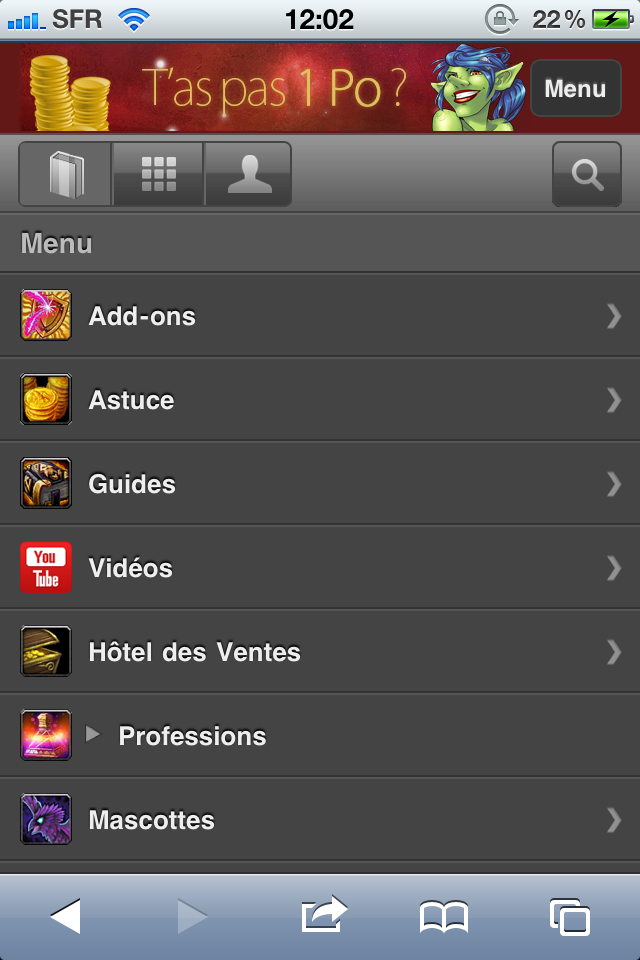The height and width of the screenshot is (960, 640).
Task: Switch to the book view tab
Action: 66,174
